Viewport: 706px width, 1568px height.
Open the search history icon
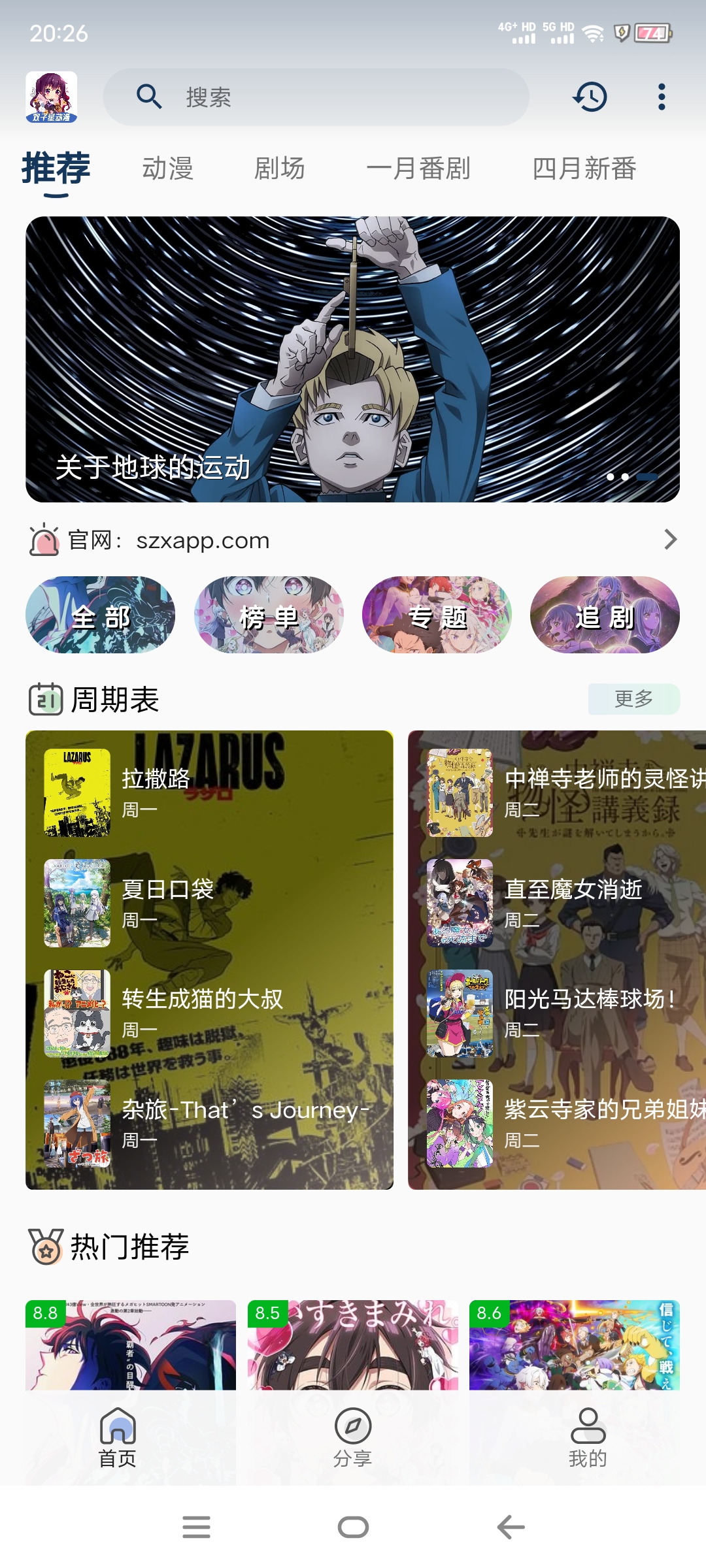click(590, 98)
